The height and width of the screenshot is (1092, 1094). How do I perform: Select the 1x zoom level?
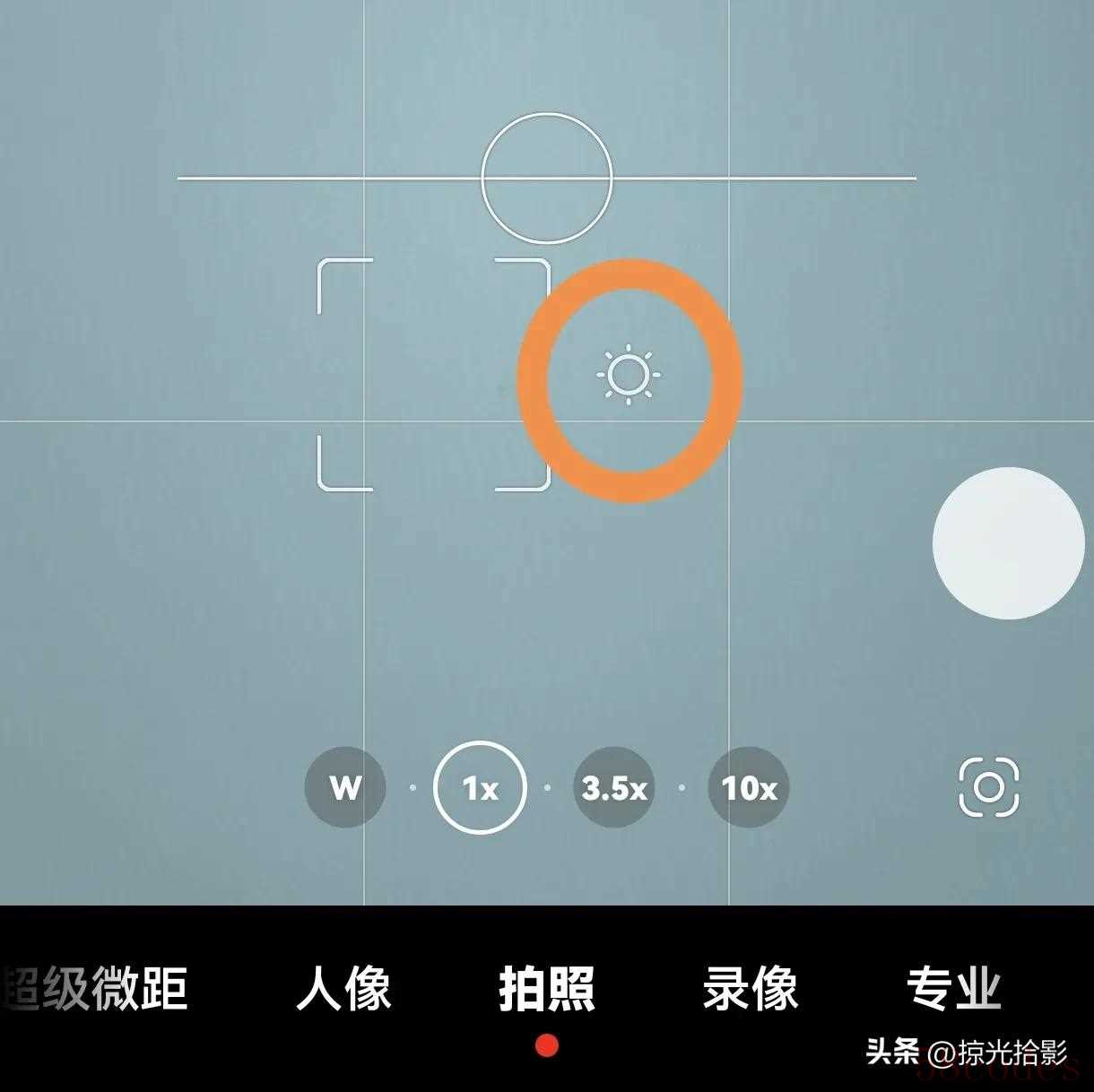(480, 788)
